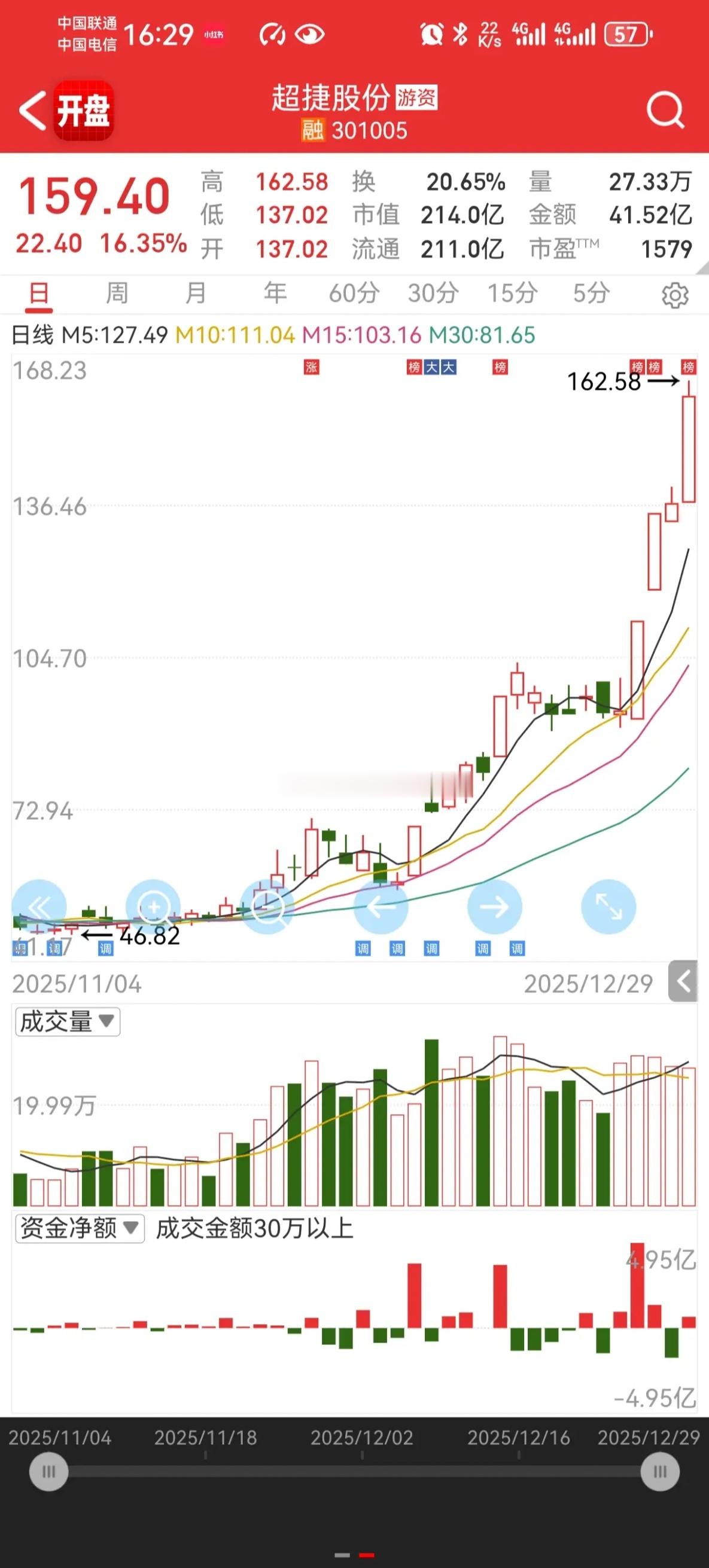
Task: Jump chart to earliest data
Action: pyautogui.click(x=39, y=907)
